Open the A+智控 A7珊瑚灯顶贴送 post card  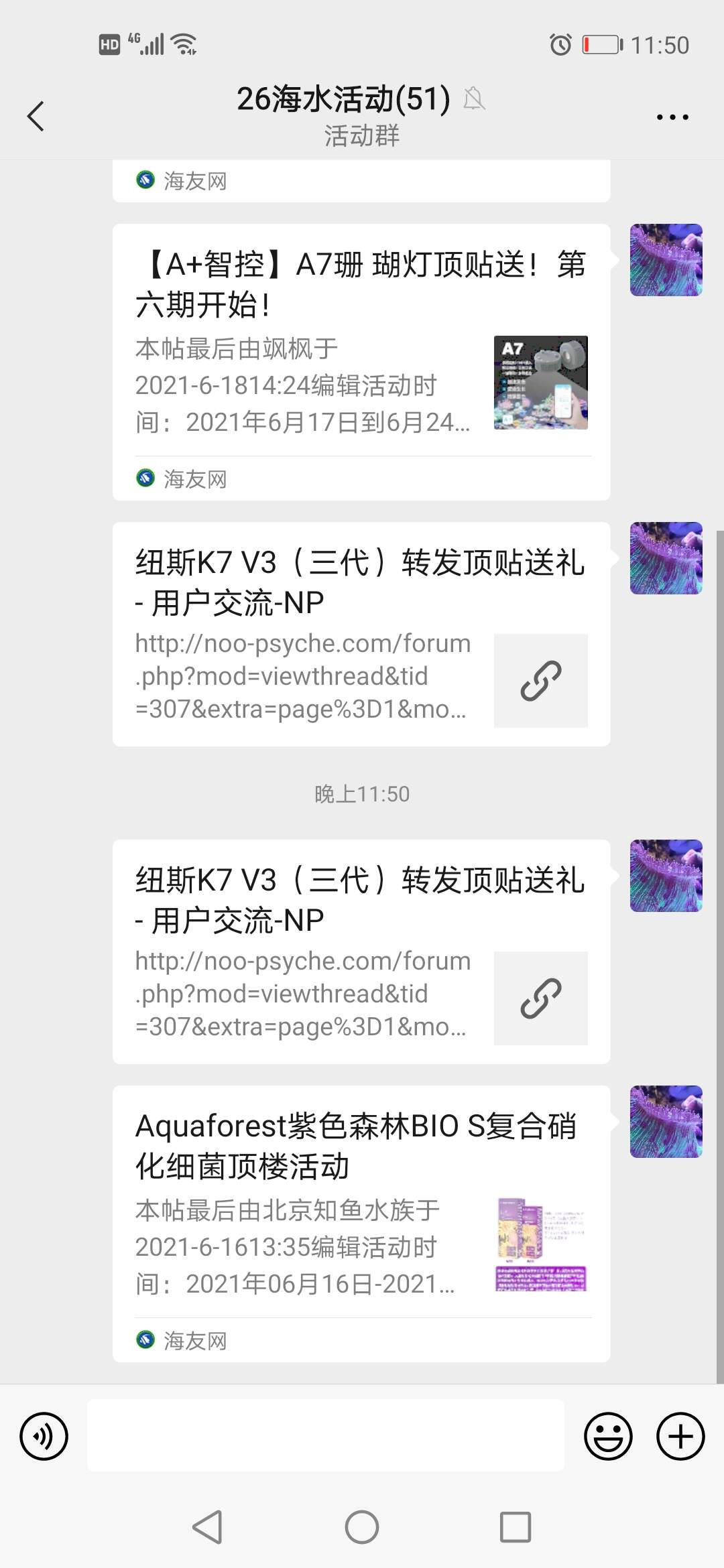point(361,362)
